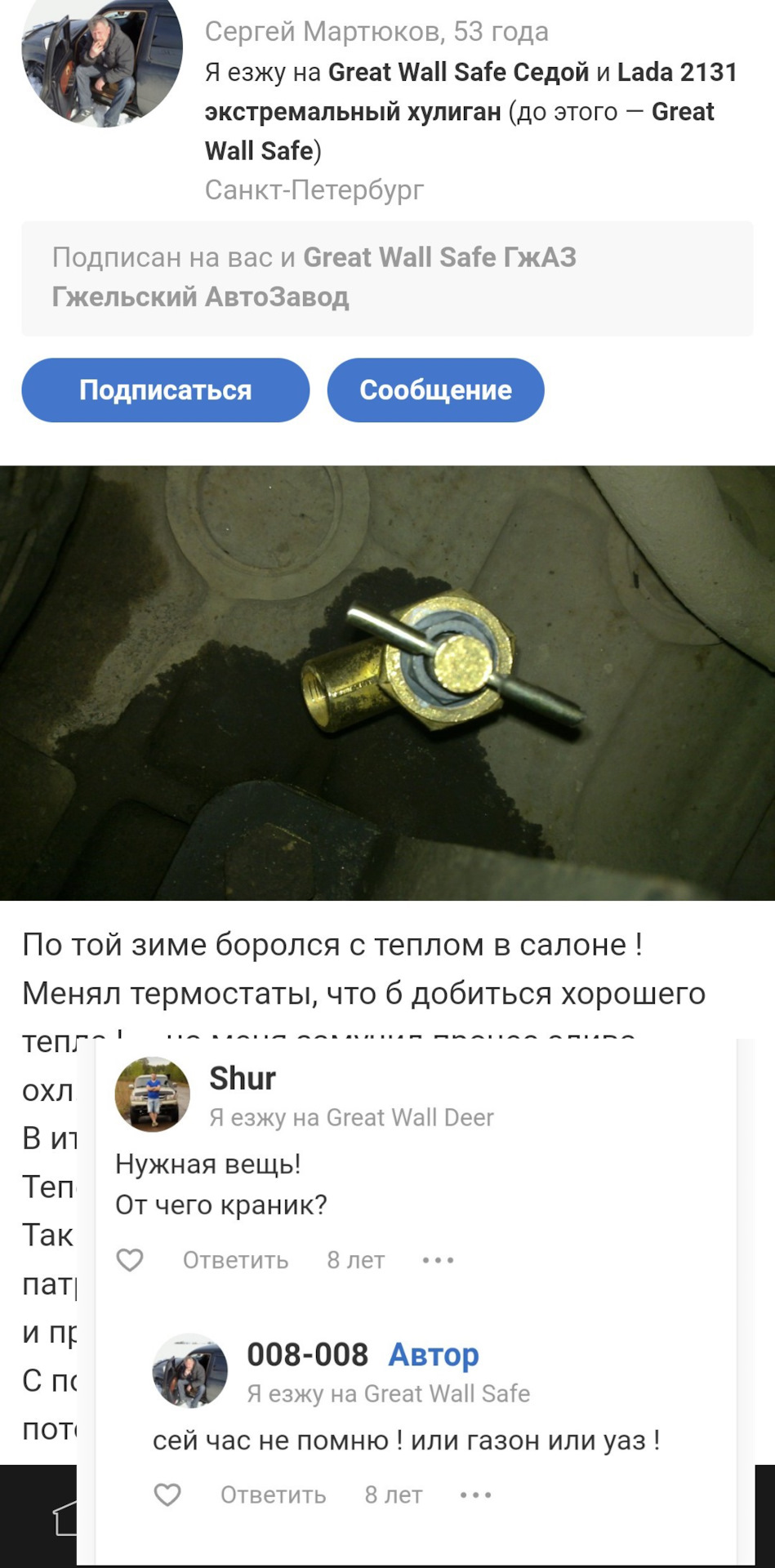The height and width of the screenshot is (1568, 775).
Task: Like Shur's comment with the heart icon
Action: [x=130, y=1260]
